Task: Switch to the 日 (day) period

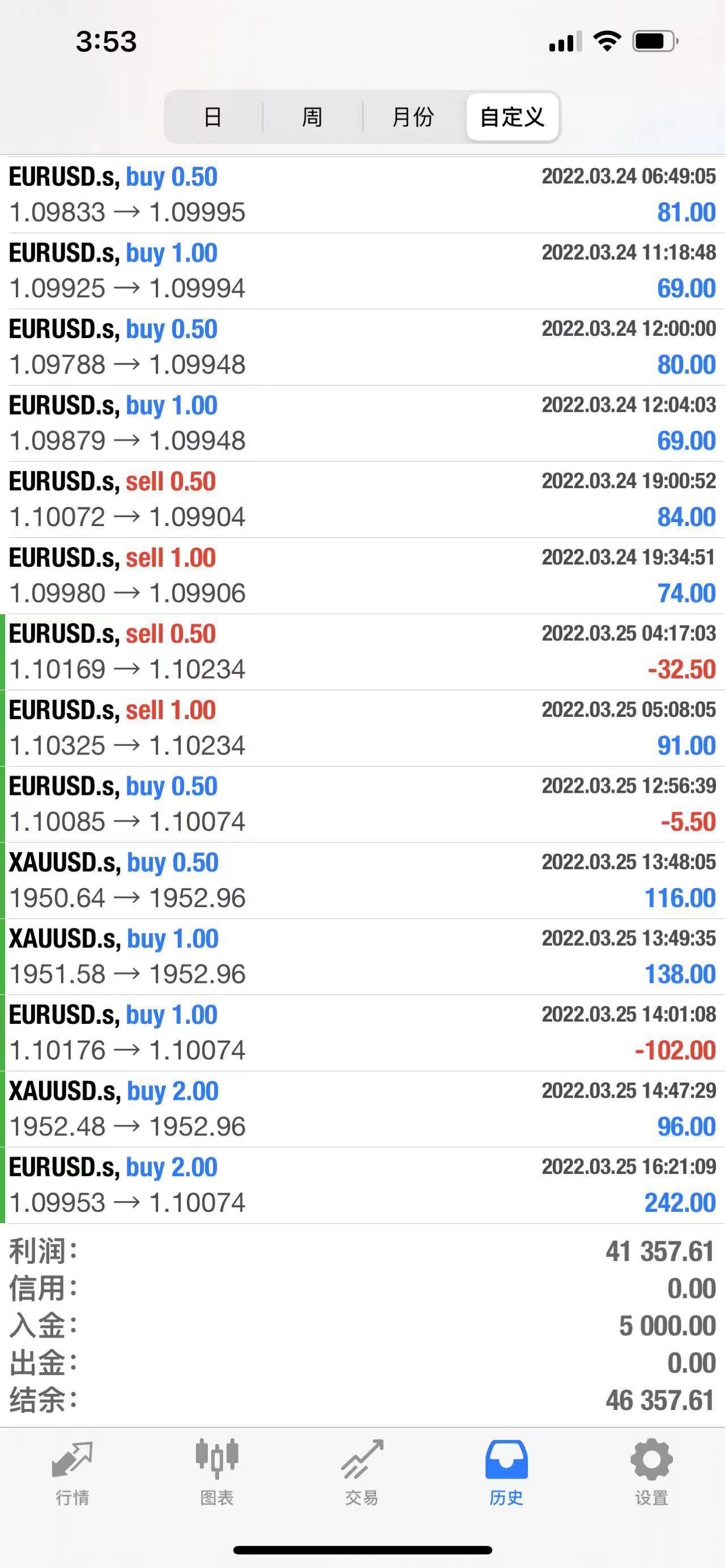Action: point(213,117)
